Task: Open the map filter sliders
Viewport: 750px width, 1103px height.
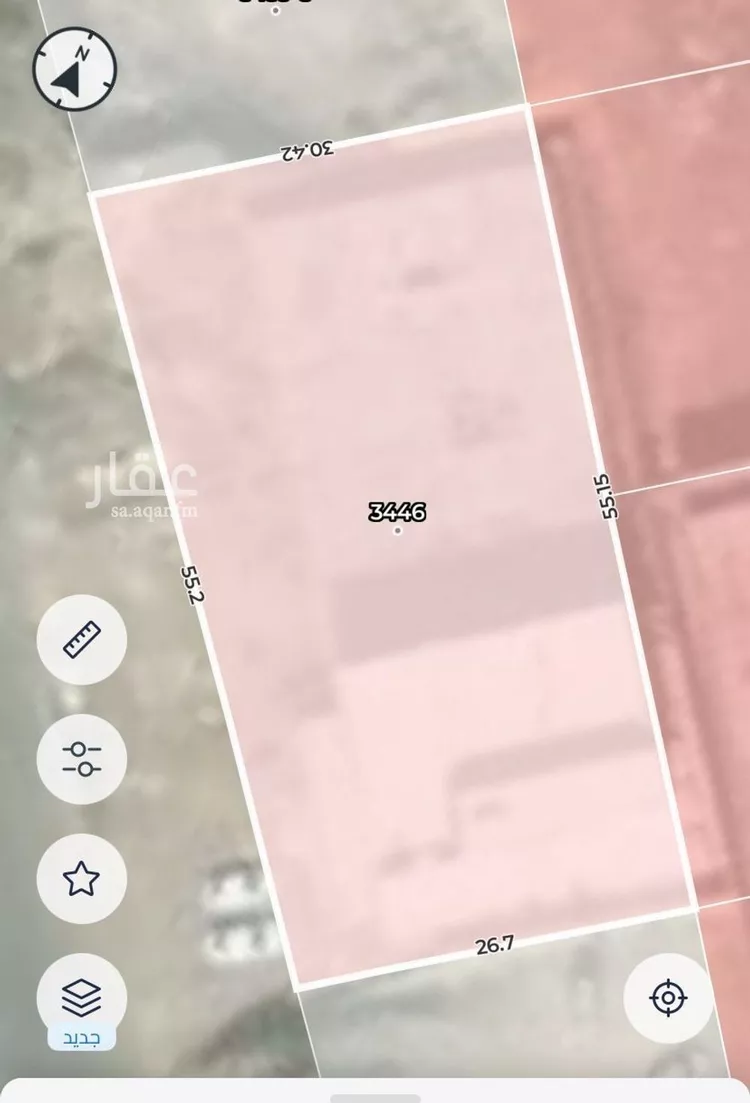Action: coord(81,759)
